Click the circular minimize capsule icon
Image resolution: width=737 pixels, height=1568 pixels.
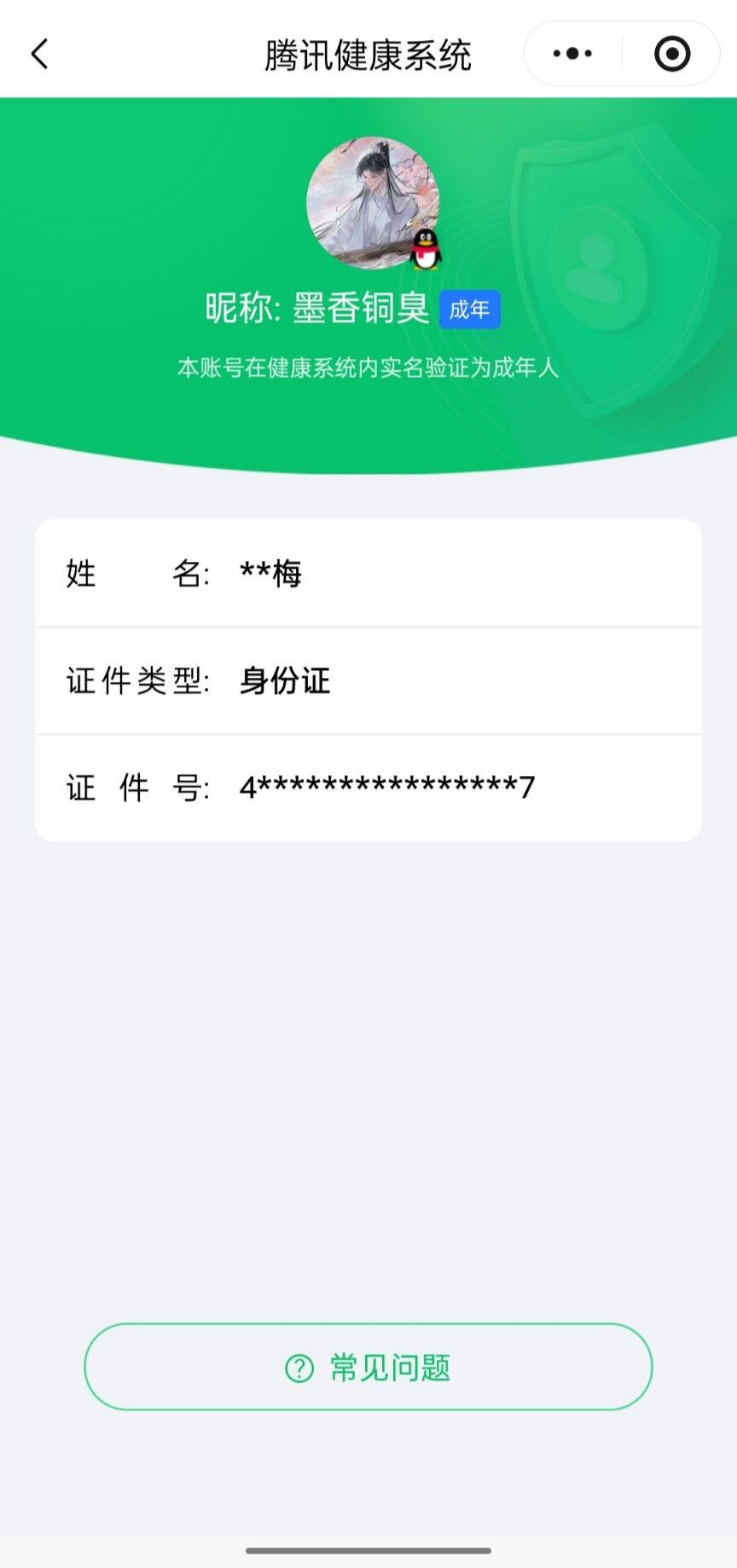pyautogui.click(x=671, y=53)
